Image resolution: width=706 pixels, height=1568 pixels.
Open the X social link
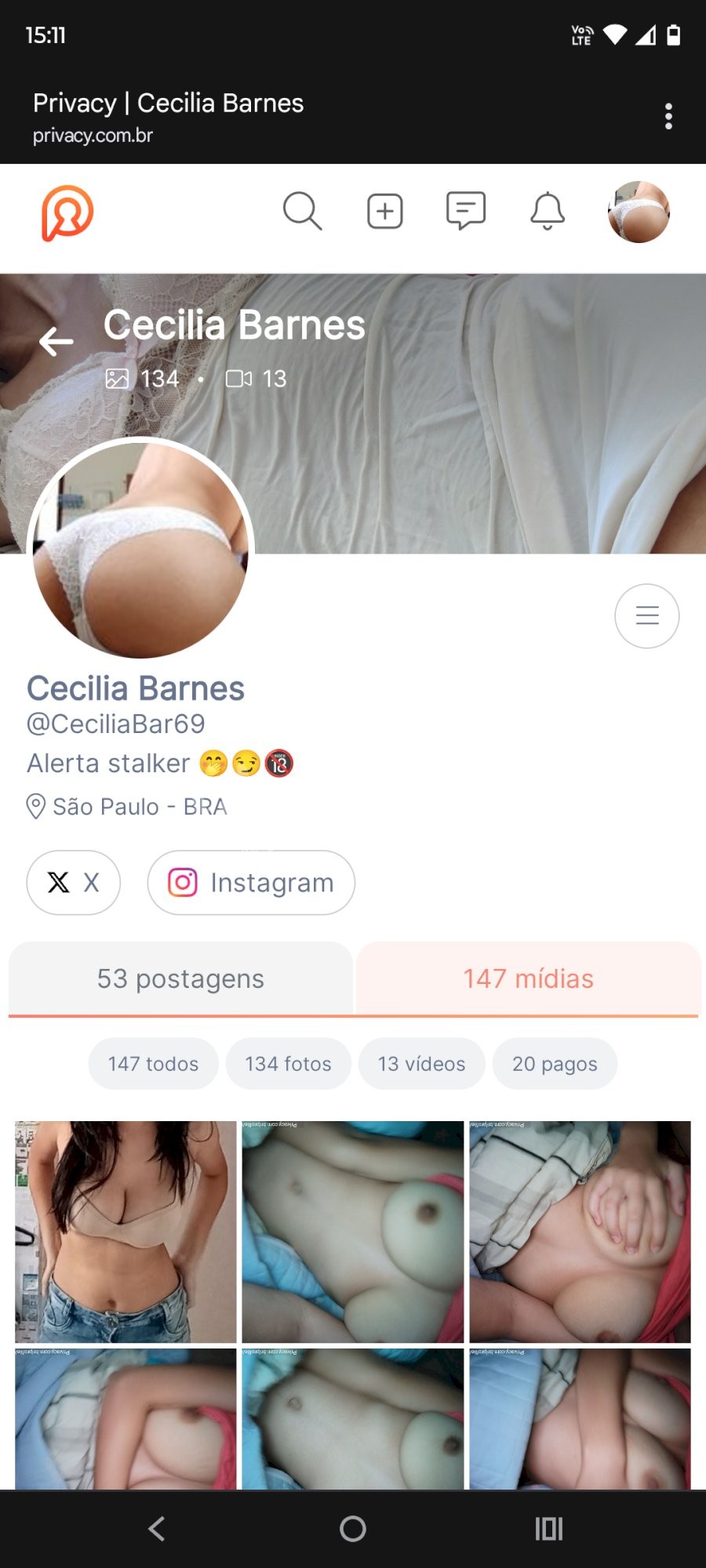click(x=74, y=883)
